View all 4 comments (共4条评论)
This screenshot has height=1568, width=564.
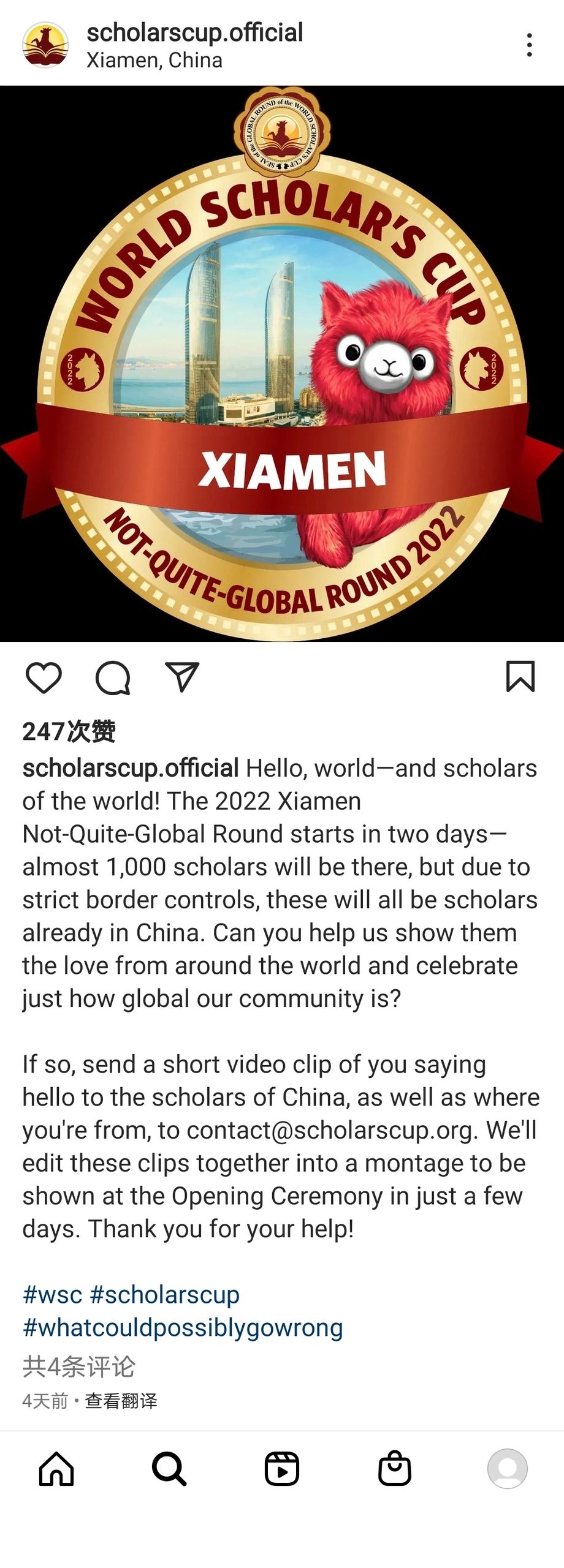click(x=79, y=1366)
